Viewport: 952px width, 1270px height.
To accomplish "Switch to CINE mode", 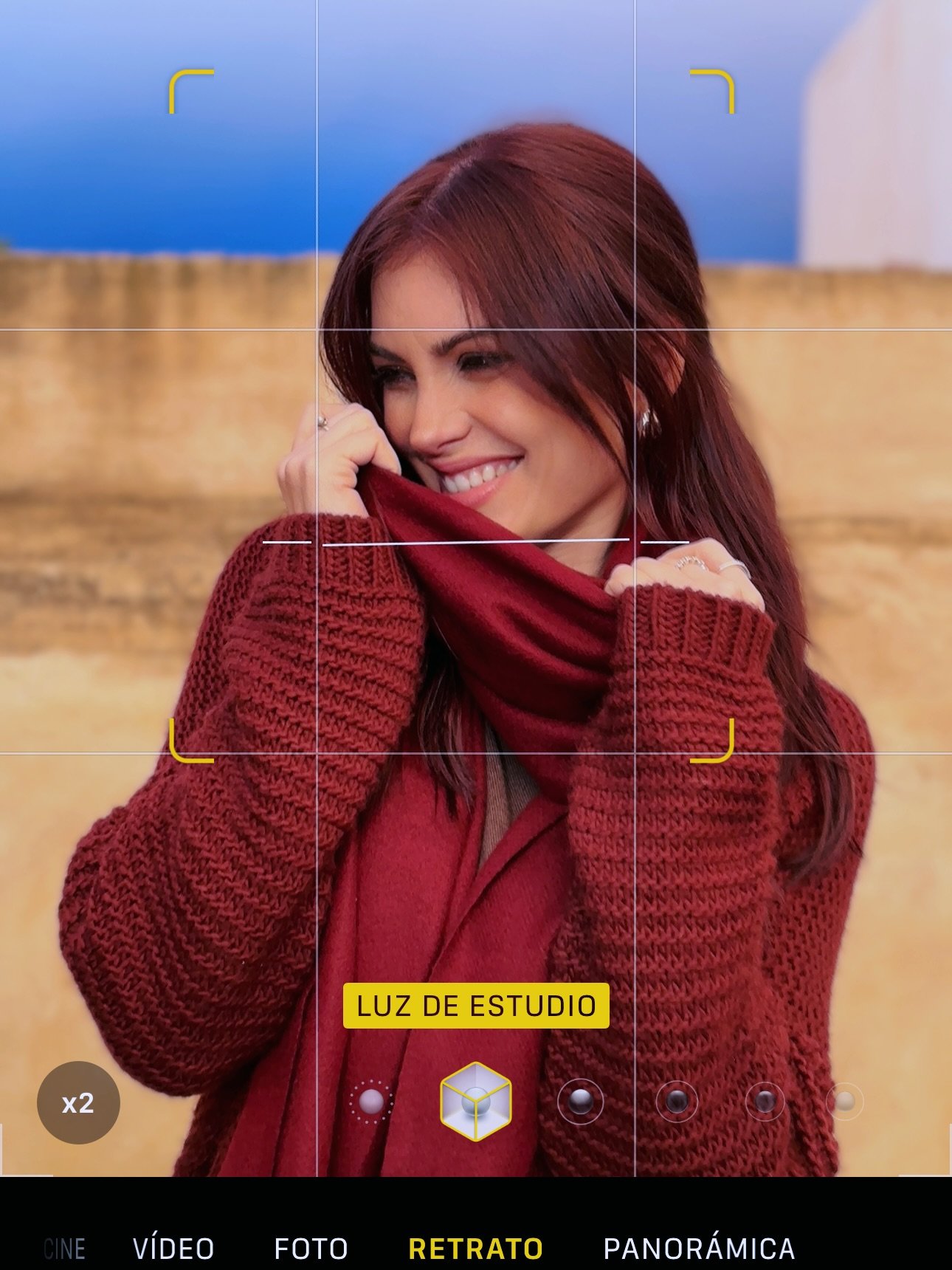I will coord(65,1249).
